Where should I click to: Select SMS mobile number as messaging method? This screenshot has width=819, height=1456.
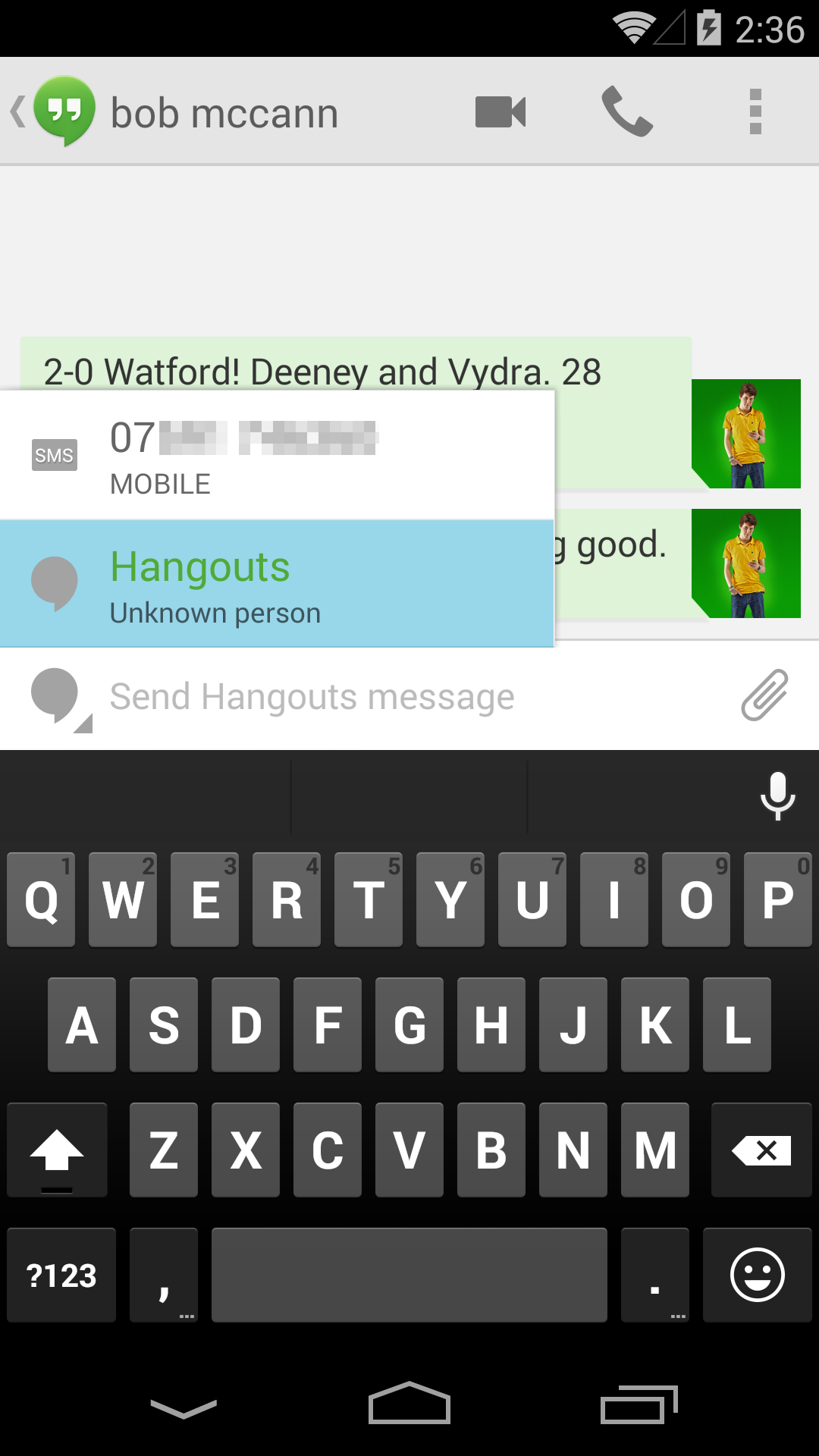pos(277,453)
